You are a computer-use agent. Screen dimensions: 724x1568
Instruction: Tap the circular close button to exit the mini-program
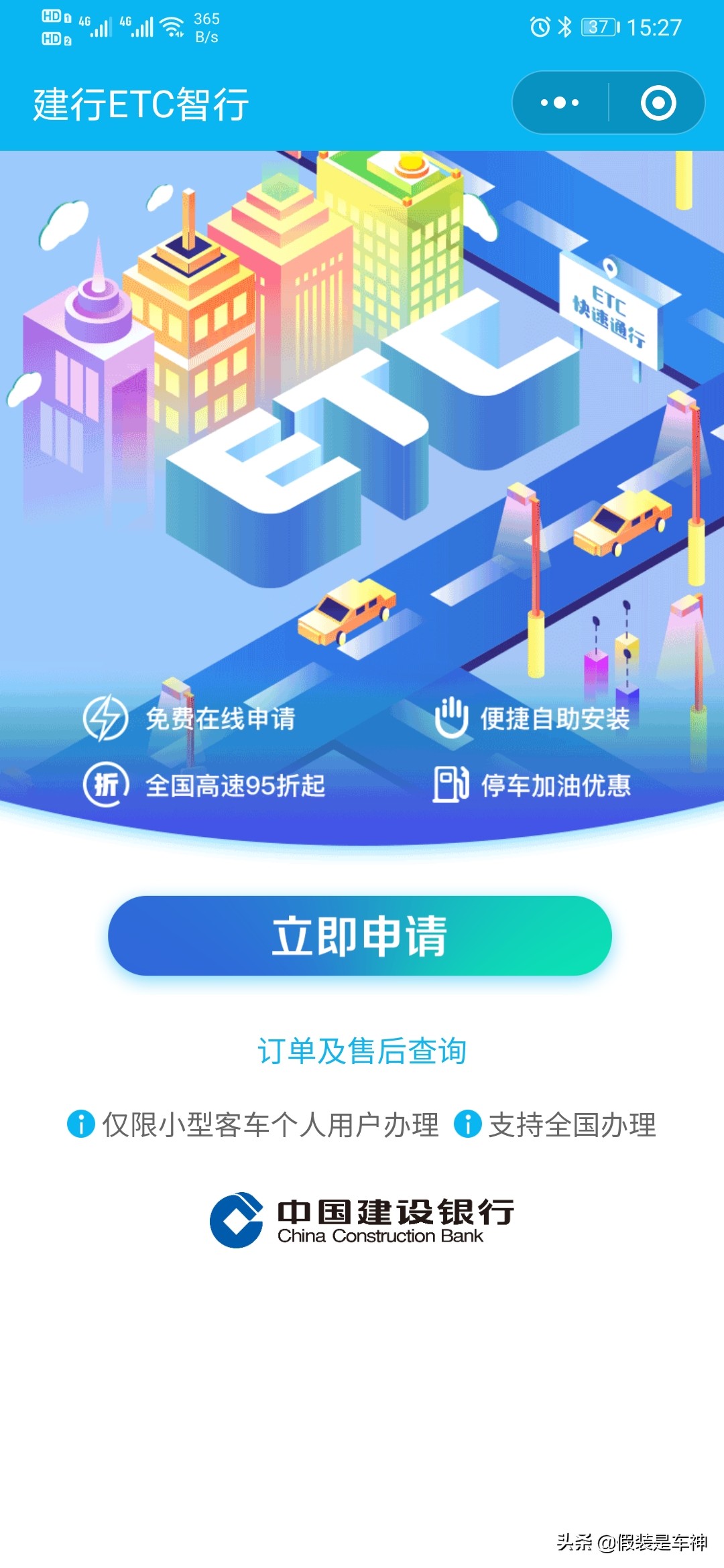tap(659, 102)
